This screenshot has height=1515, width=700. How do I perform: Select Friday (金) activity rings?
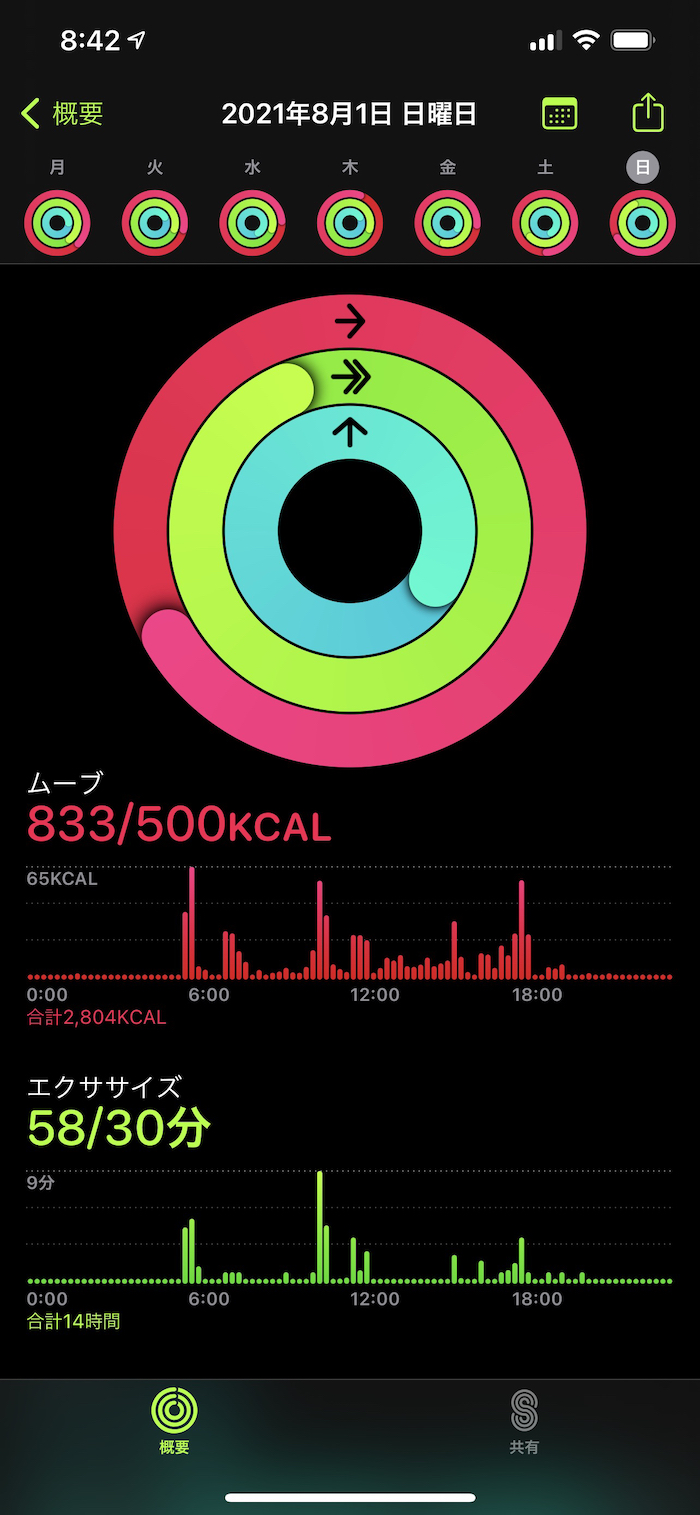coord(447,223)
